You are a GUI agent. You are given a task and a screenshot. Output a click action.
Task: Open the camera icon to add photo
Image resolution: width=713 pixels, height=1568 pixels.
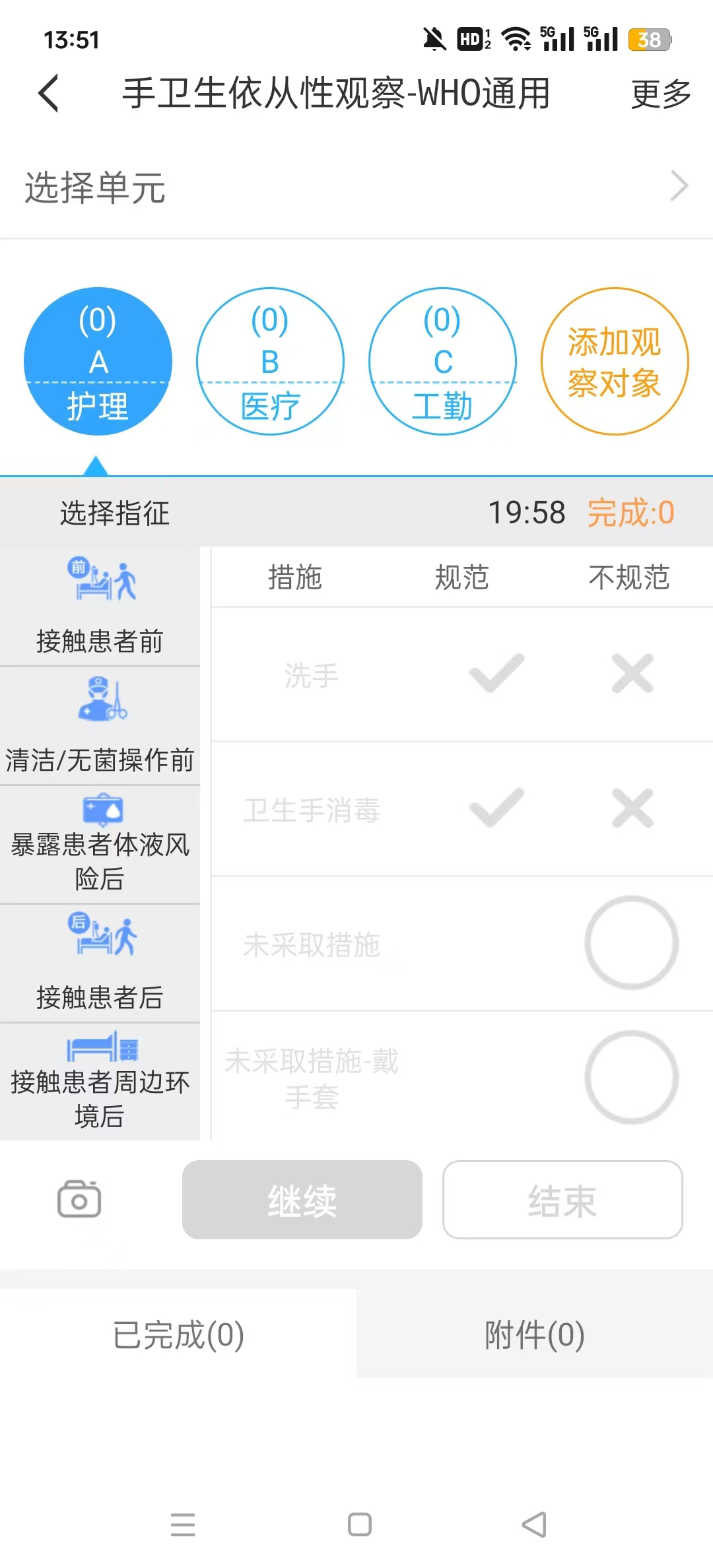pos(79,1198)
